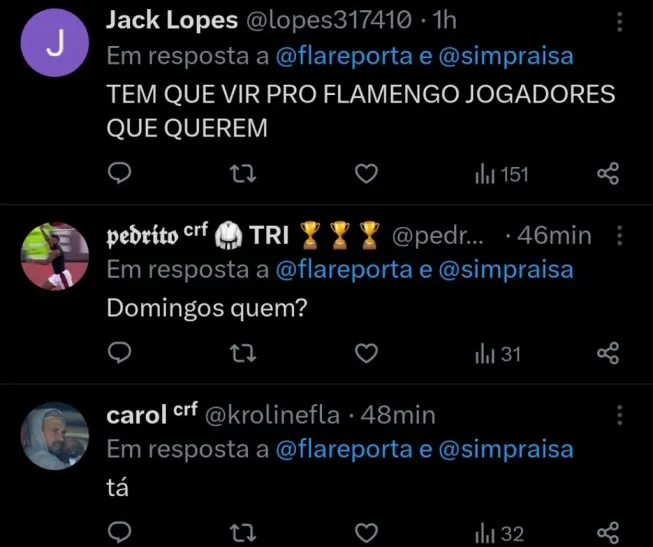Open pedrito's profile picture

click(x=55, y=256)
